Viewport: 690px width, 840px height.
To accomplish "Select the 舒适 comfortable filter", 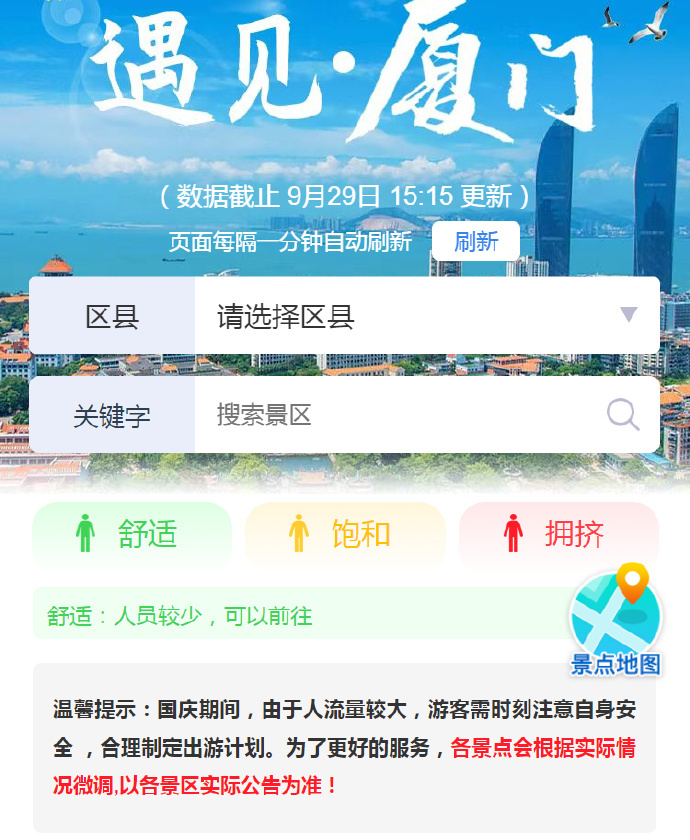I will pyautogui.click(x=132, y=534).
